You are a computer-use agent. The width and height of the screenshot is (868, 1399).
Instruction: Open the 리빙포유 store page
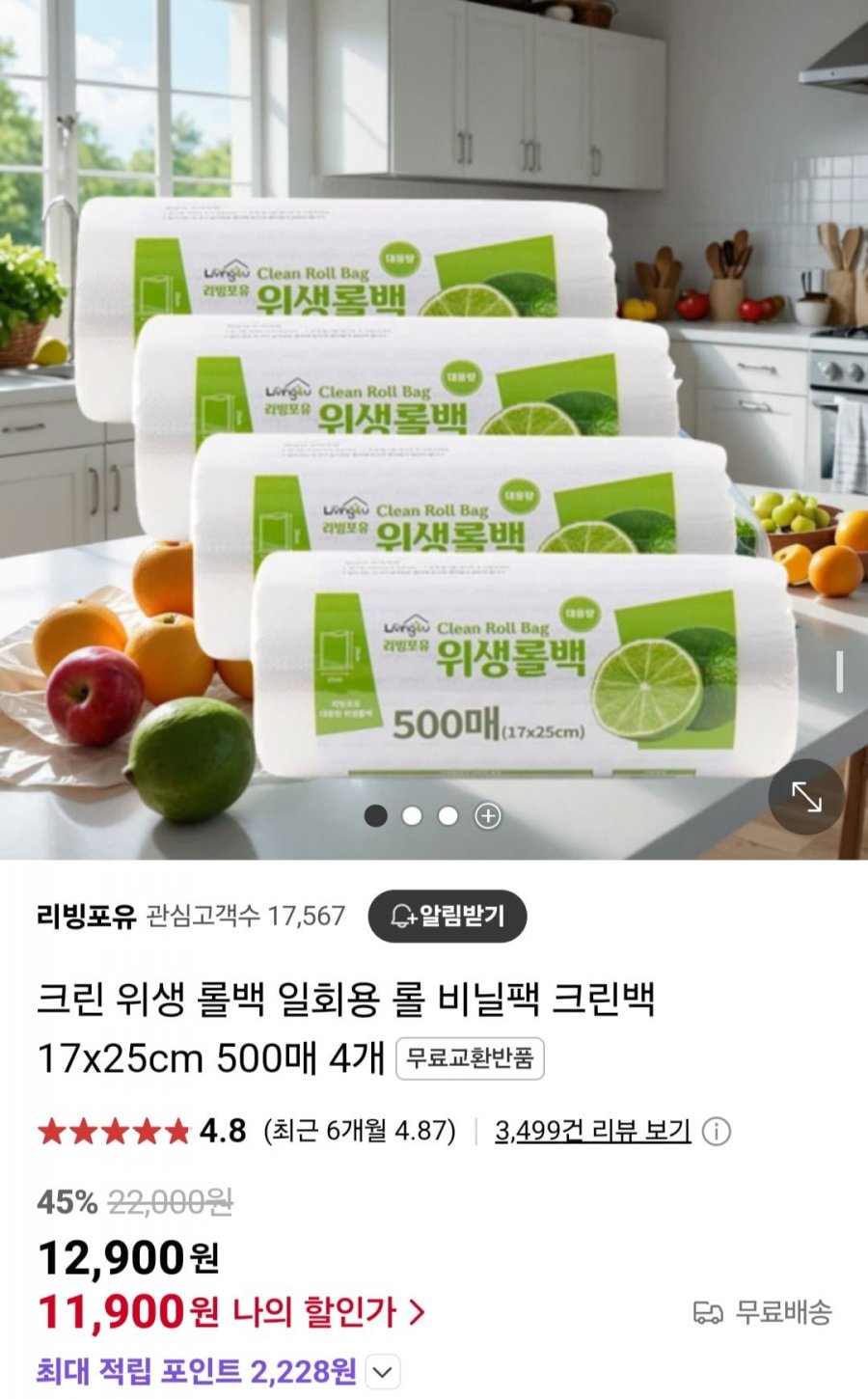point(87,916)
